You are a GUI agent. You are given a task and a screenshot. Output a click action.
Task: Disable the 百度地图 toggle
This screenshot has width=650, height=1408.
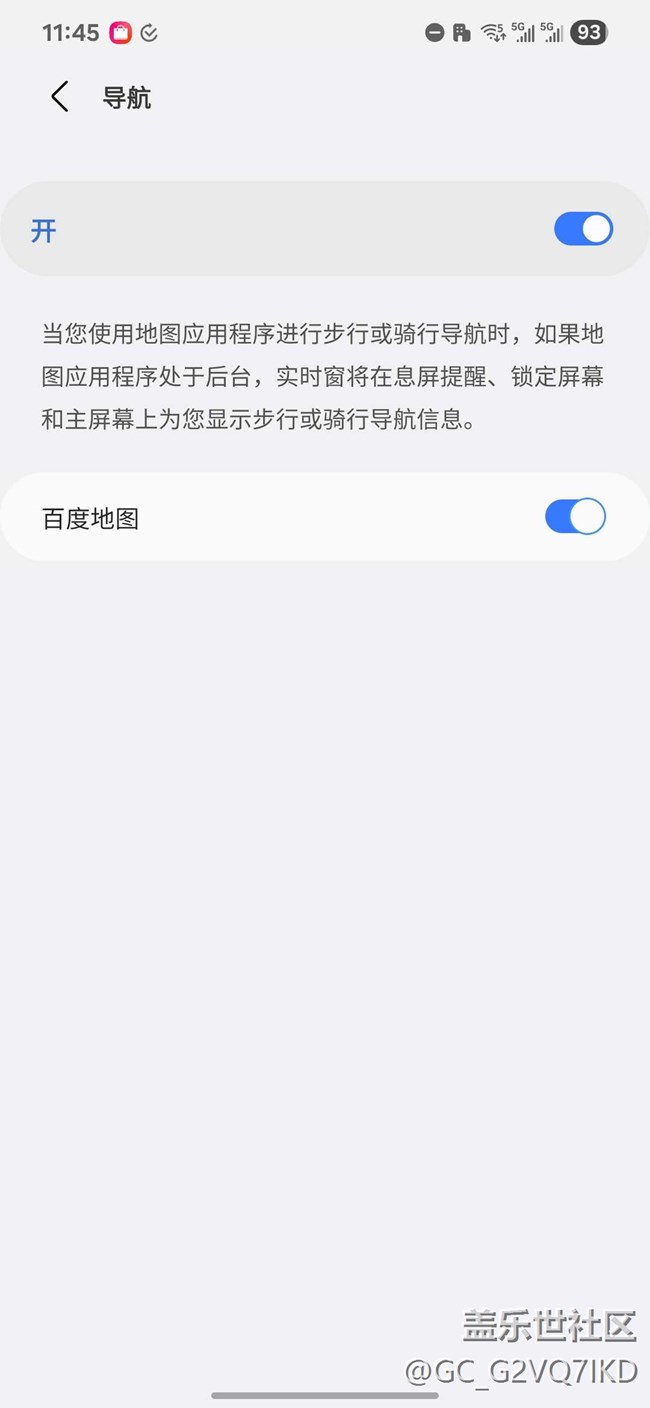click(x=575, y=517)
